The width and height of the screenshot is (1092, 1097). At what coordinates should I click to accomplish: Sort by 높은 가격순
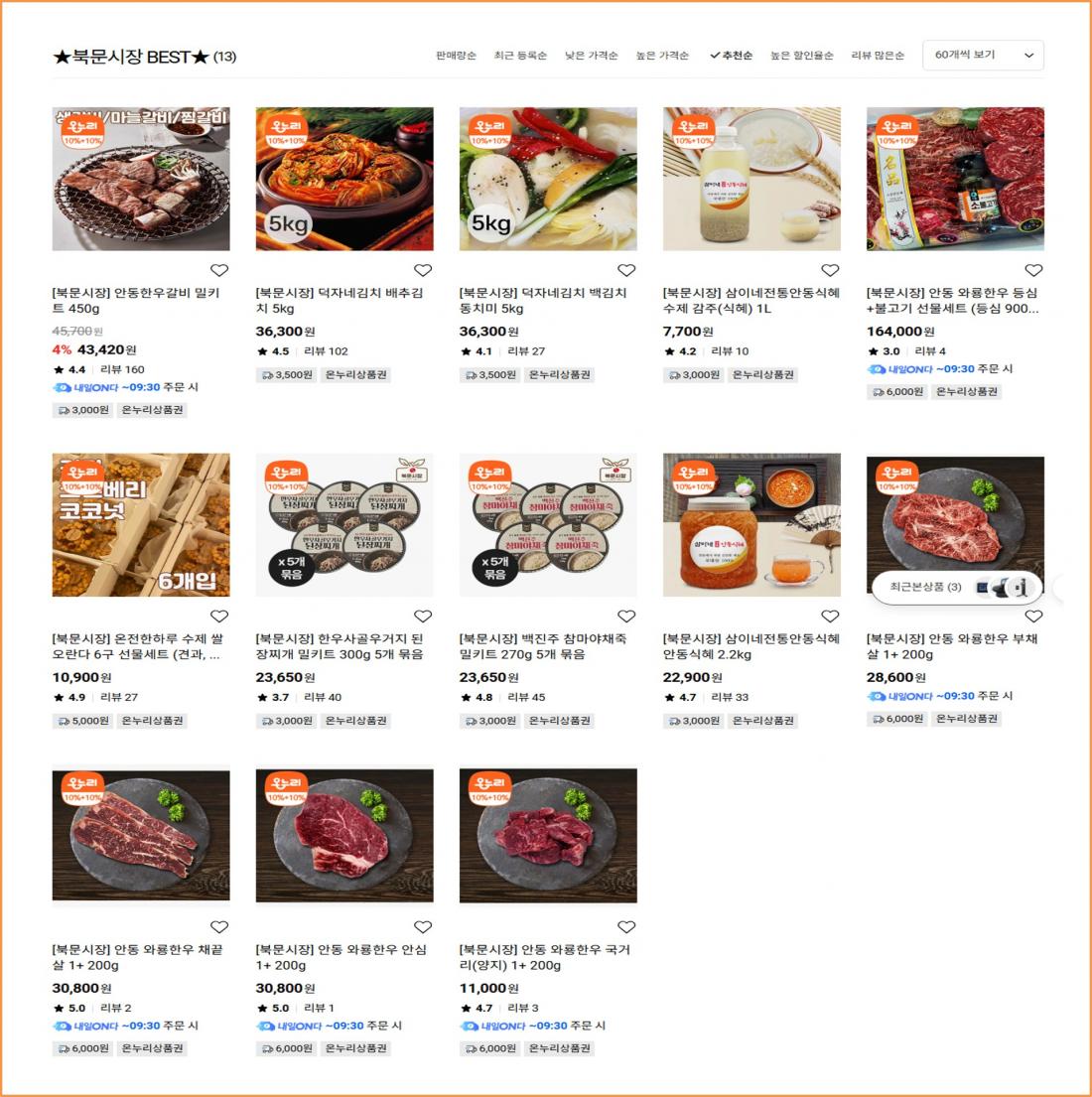(662, 56)
